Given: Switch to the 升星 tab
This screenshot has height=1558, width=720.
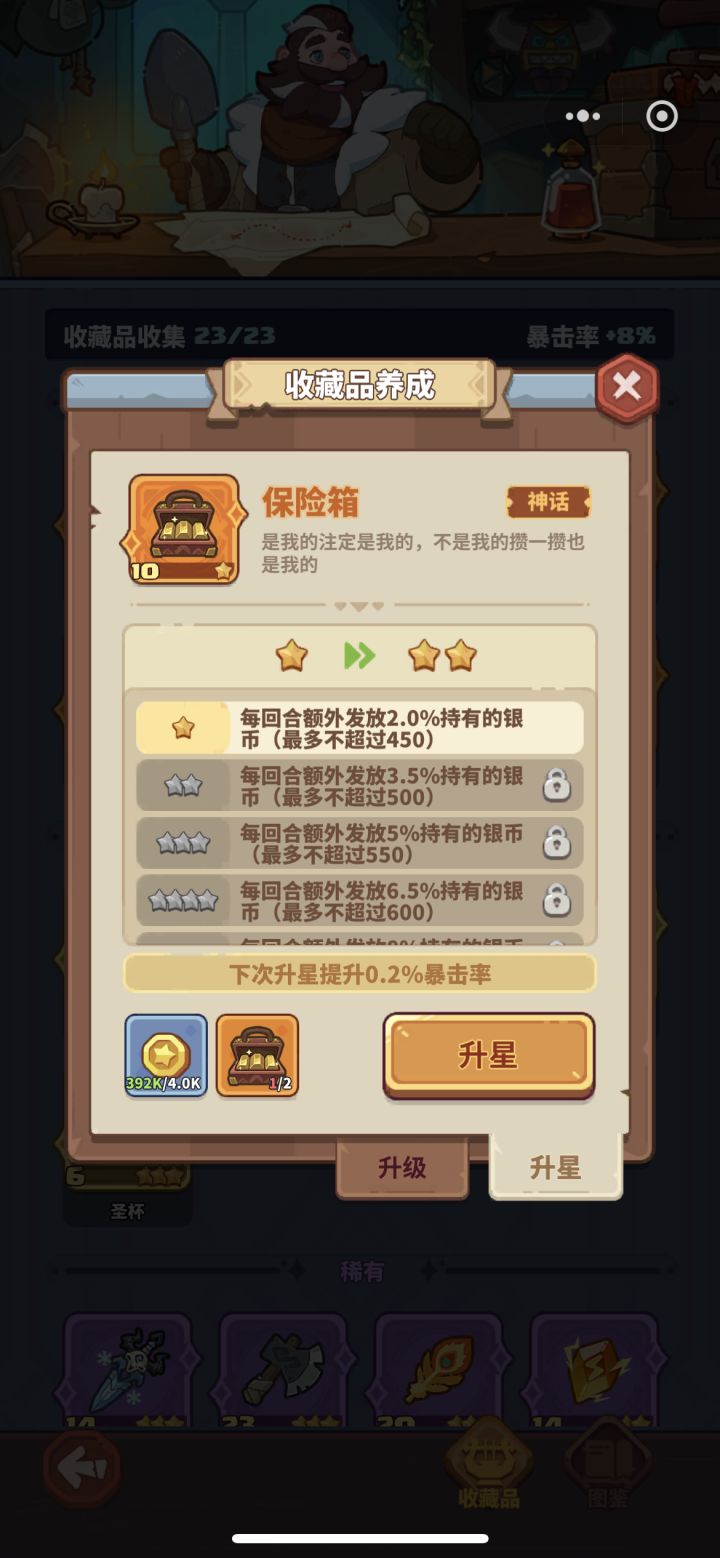Looking at the screenshot, I should click(x=556, y=1169).
